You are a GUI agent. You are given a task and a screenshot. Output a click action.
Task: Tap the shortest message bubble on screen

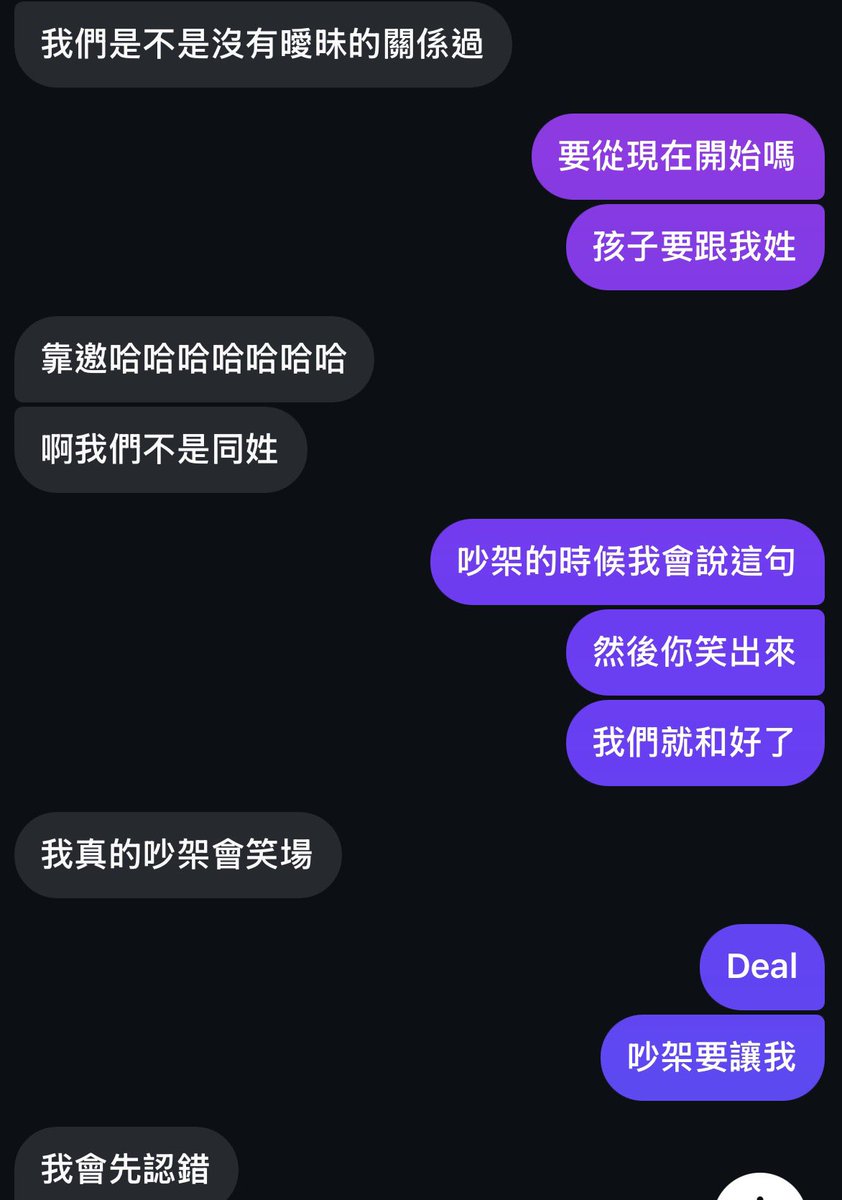[761, 966]
